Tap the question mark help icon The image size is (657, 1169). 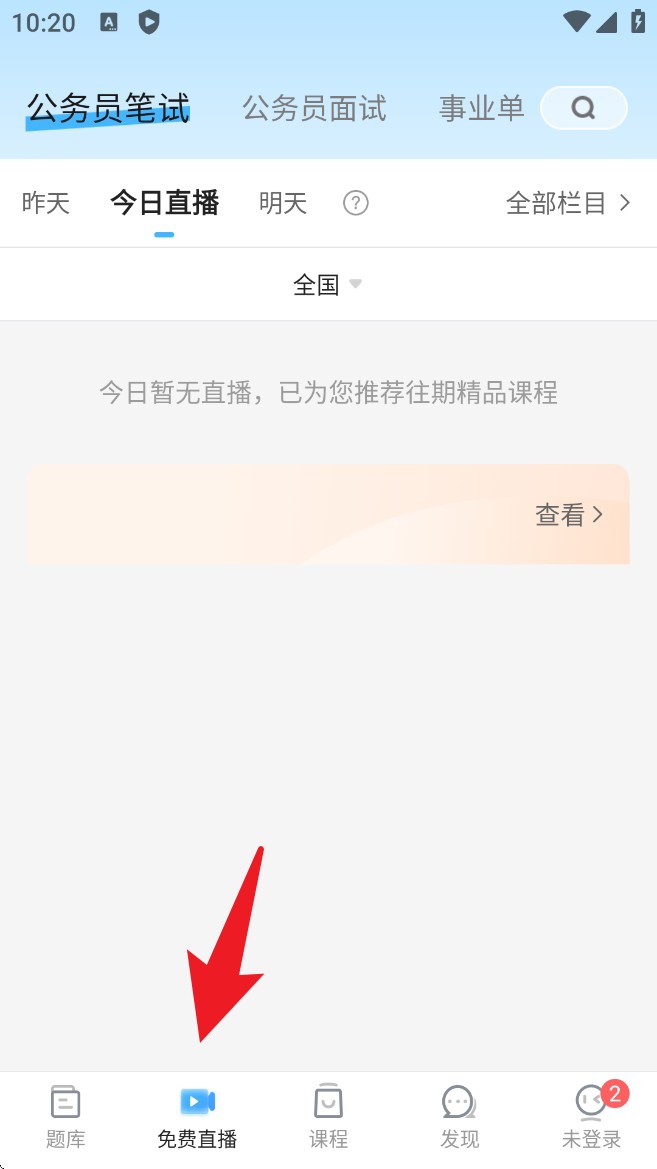coord(356,204)
